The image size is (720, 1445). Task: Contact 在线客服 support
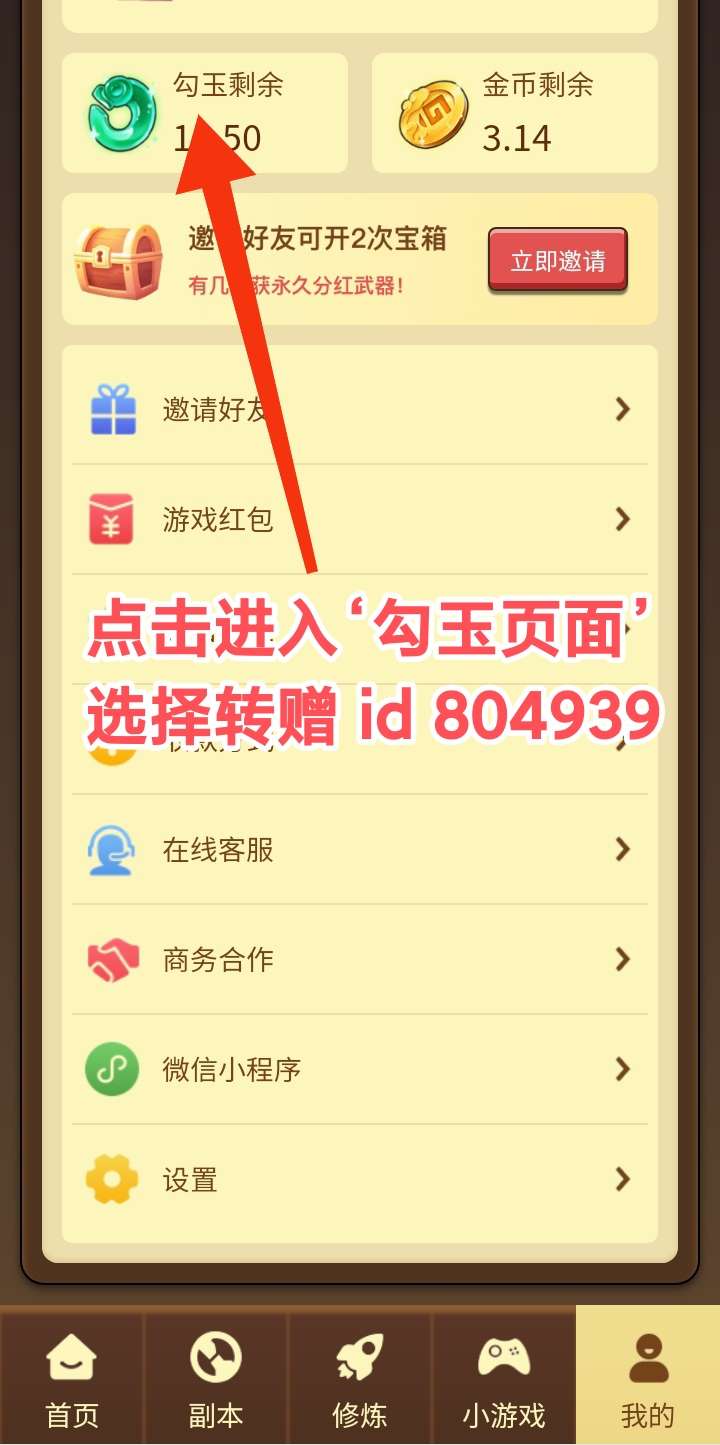tap(360, 850)
